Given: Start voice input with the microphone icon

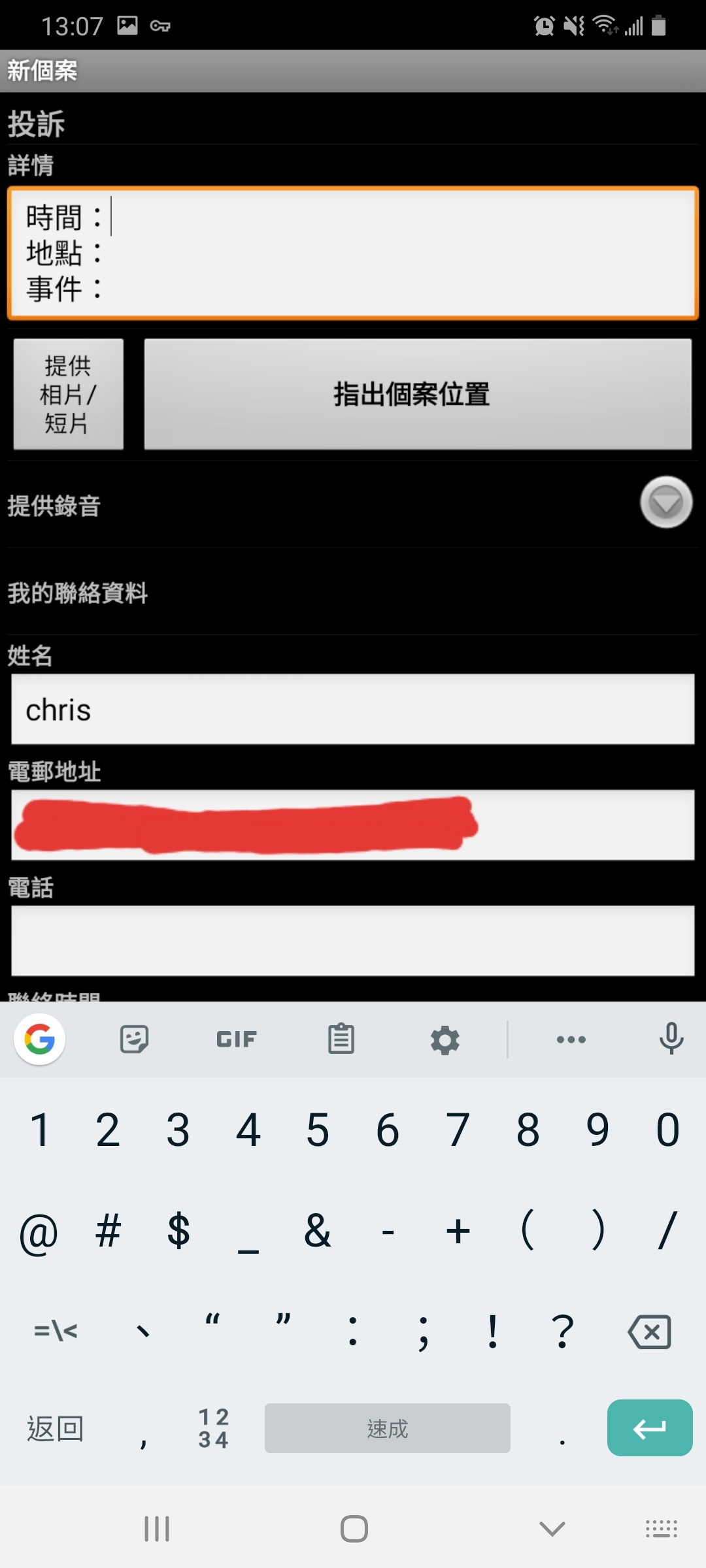Looking at the screenshot, I should (x=671, y=1039).
